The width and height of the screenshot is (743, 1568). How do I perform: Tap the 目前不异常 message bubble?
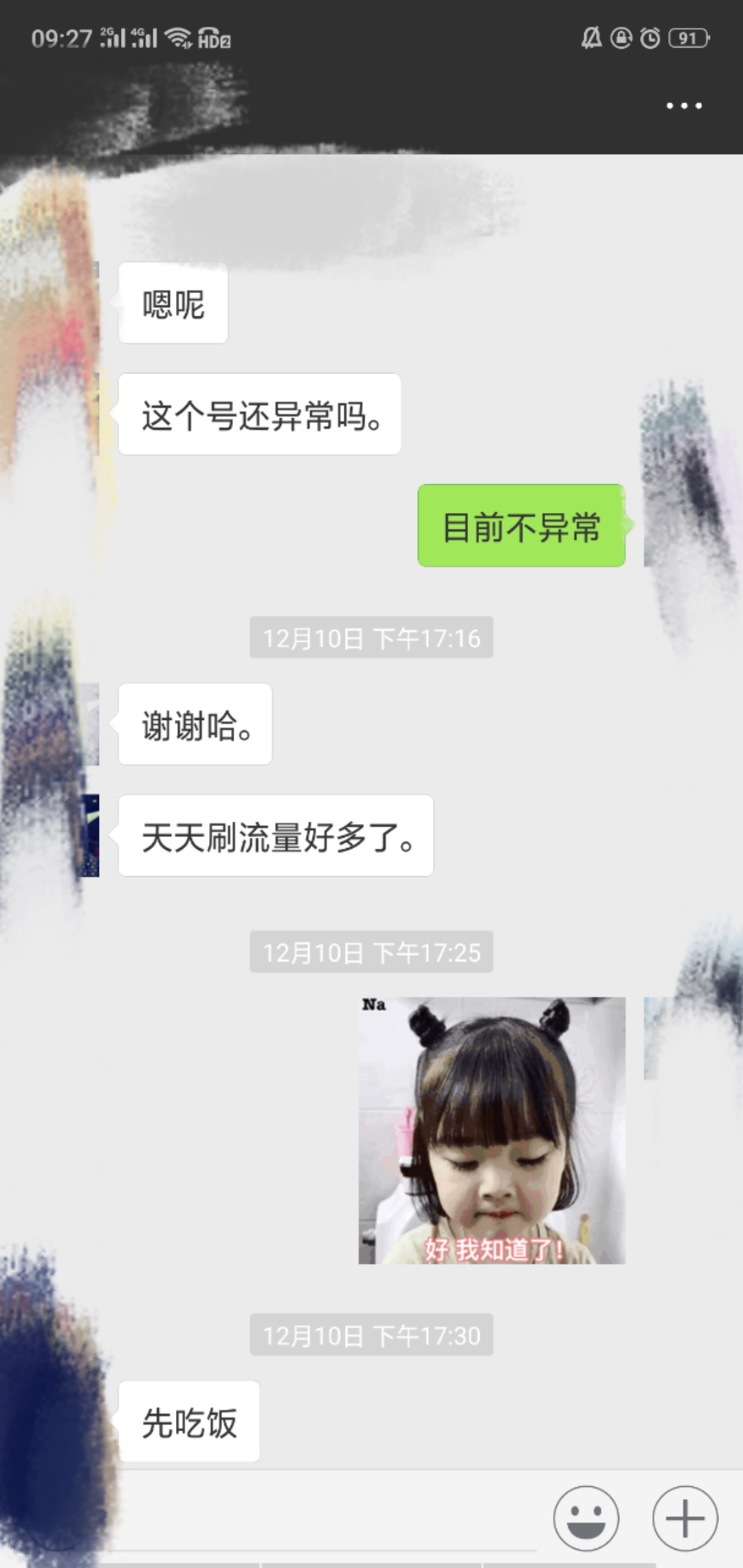click(x=521, y=526)
